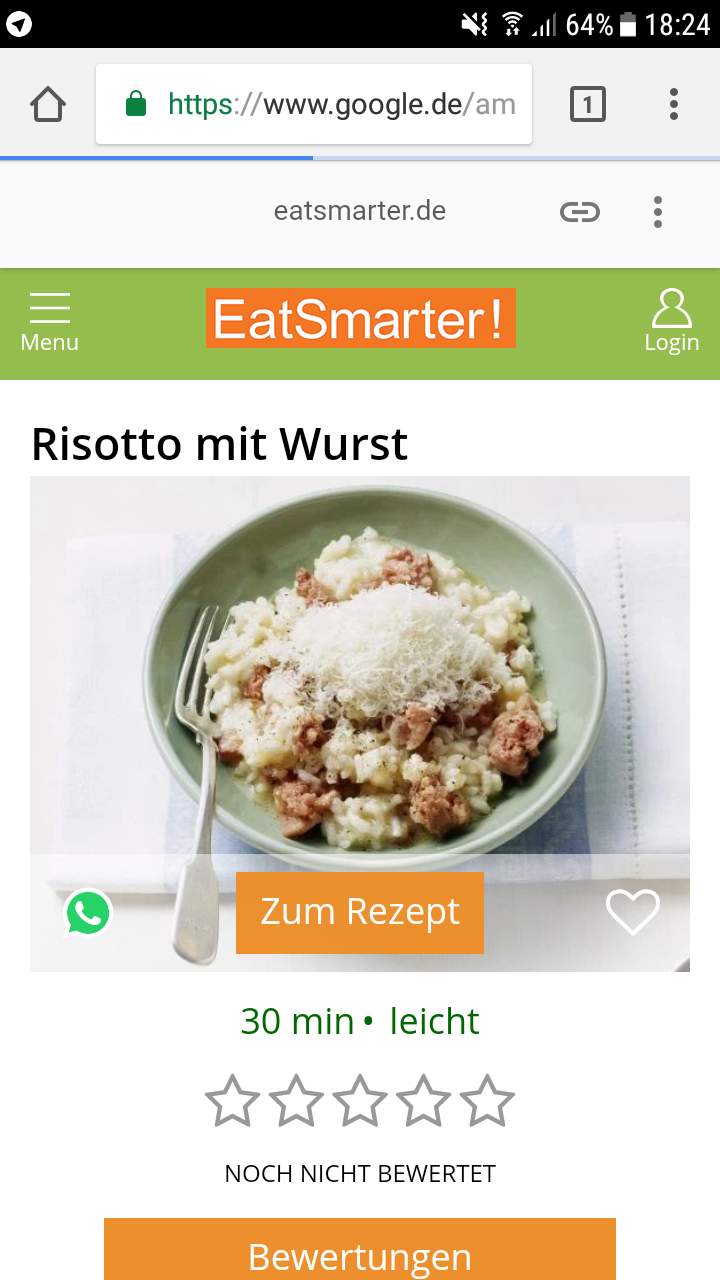Share the recipe via WhatsApp
Screen dimensions: 720x1280
[x=88, y=913]
